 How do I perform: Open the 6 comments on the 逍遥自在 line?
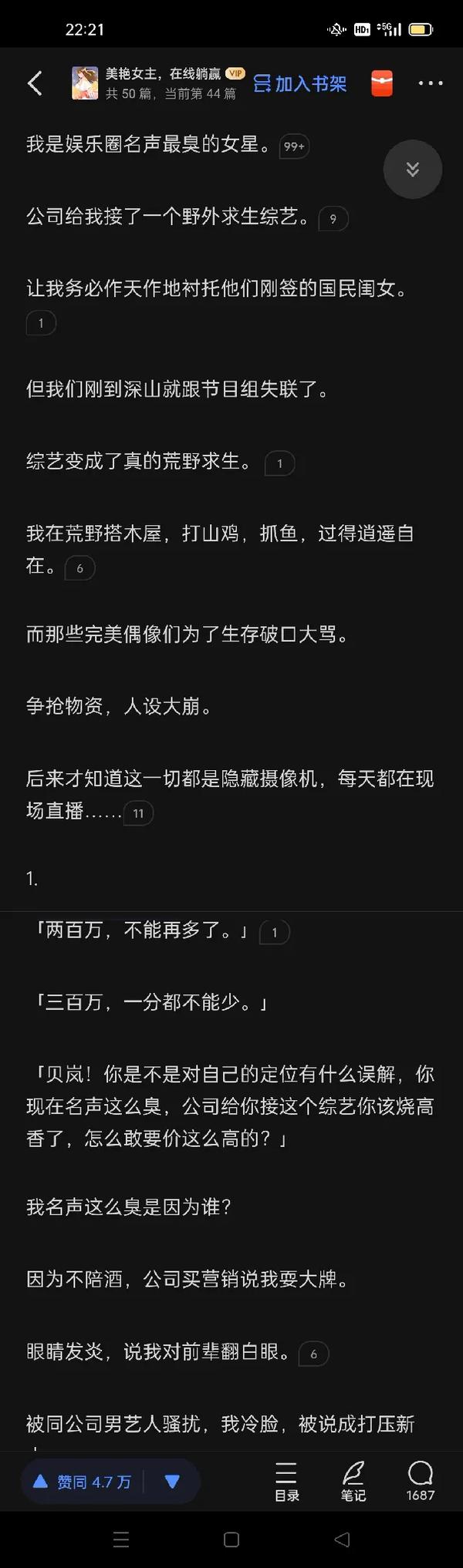click(79, 569)
